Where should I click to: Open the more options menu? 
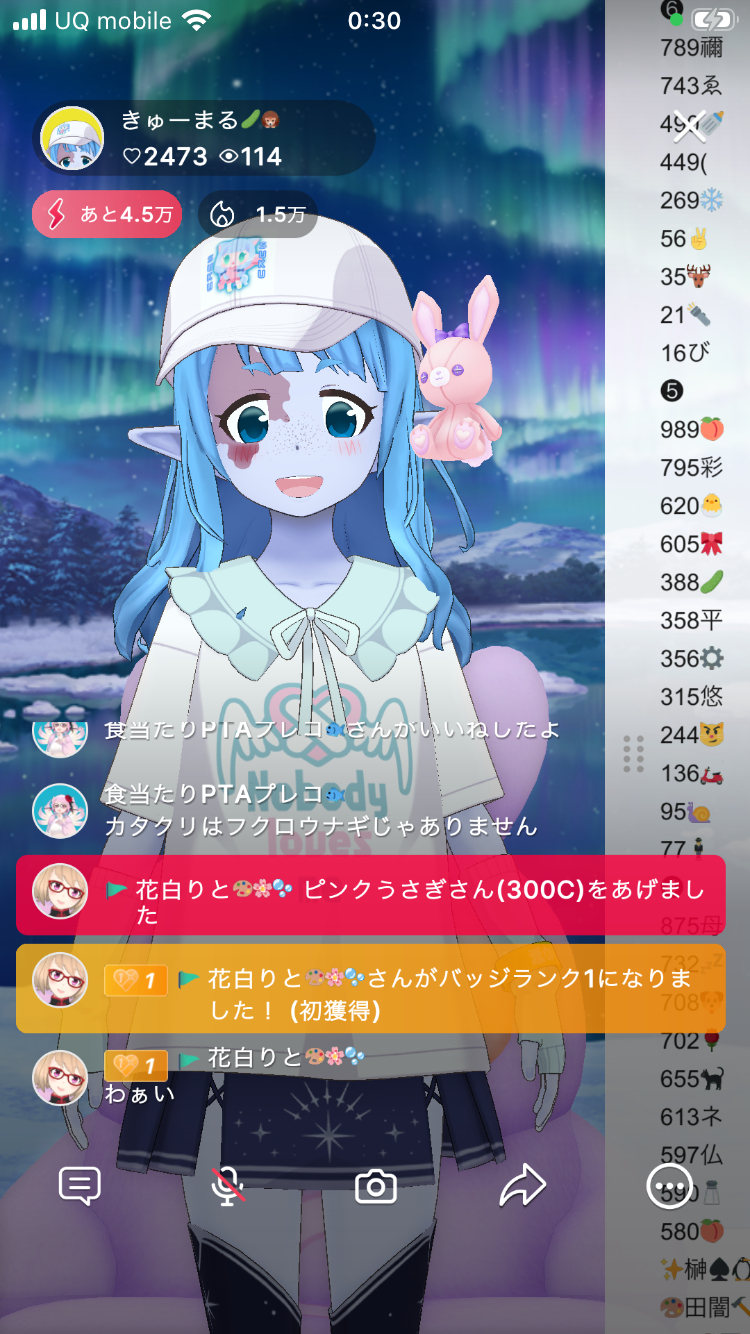tap(668, 1186)
